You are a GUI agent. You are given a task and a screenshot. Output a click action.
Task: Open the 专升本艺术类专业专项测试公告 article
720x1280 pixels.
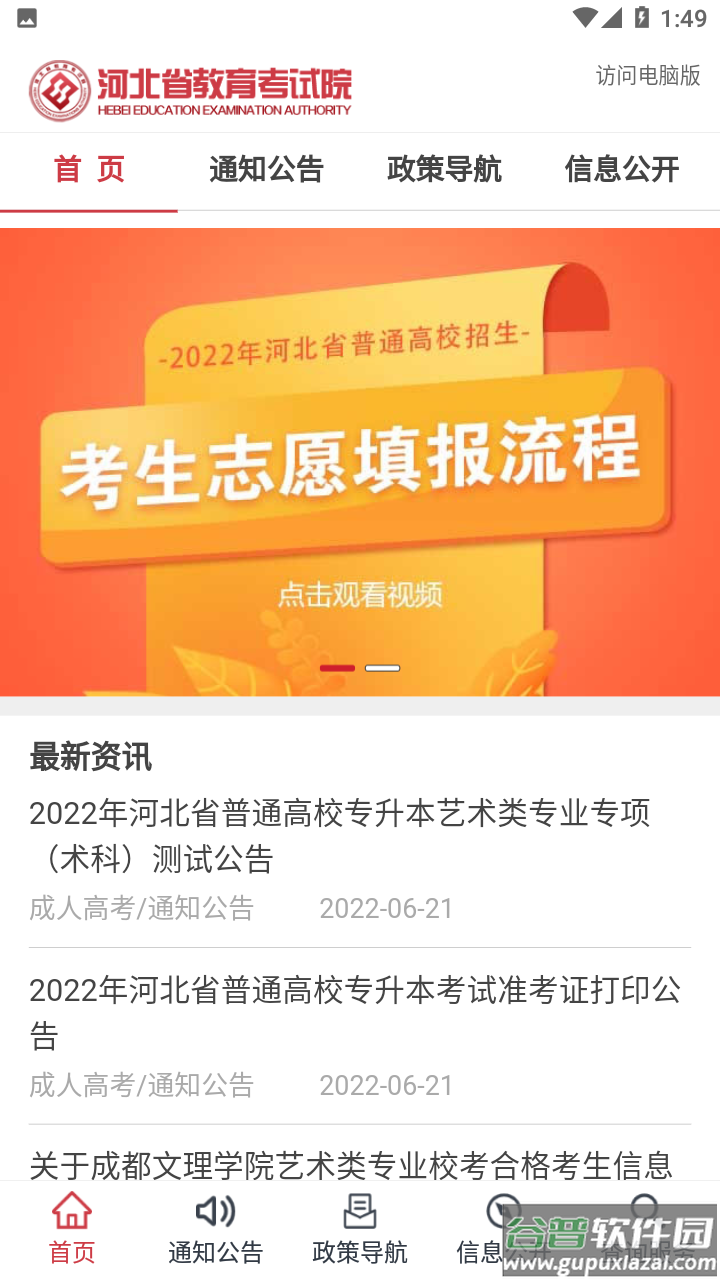coord(340,835)
